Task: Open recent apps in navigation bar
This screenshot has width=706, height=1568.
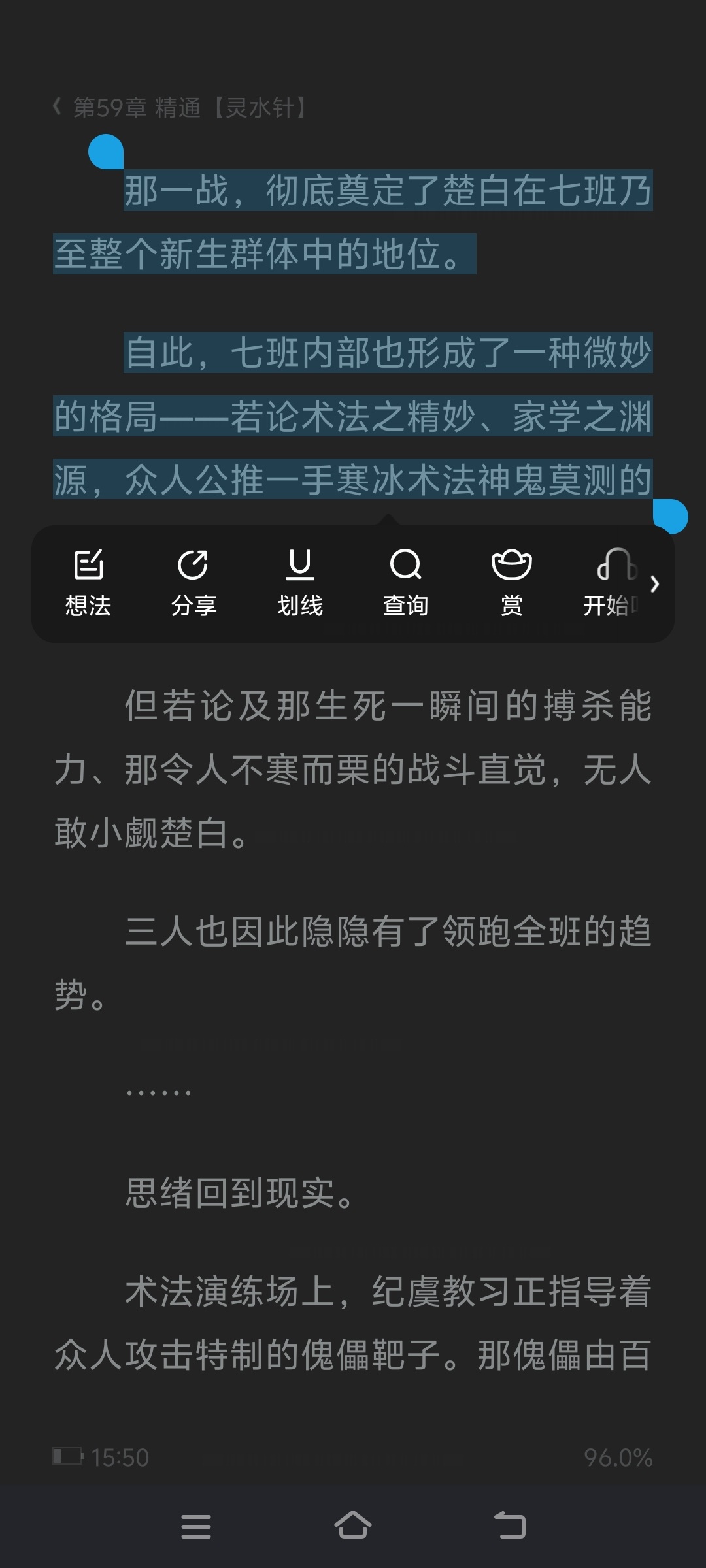Action: [195, 1527]
